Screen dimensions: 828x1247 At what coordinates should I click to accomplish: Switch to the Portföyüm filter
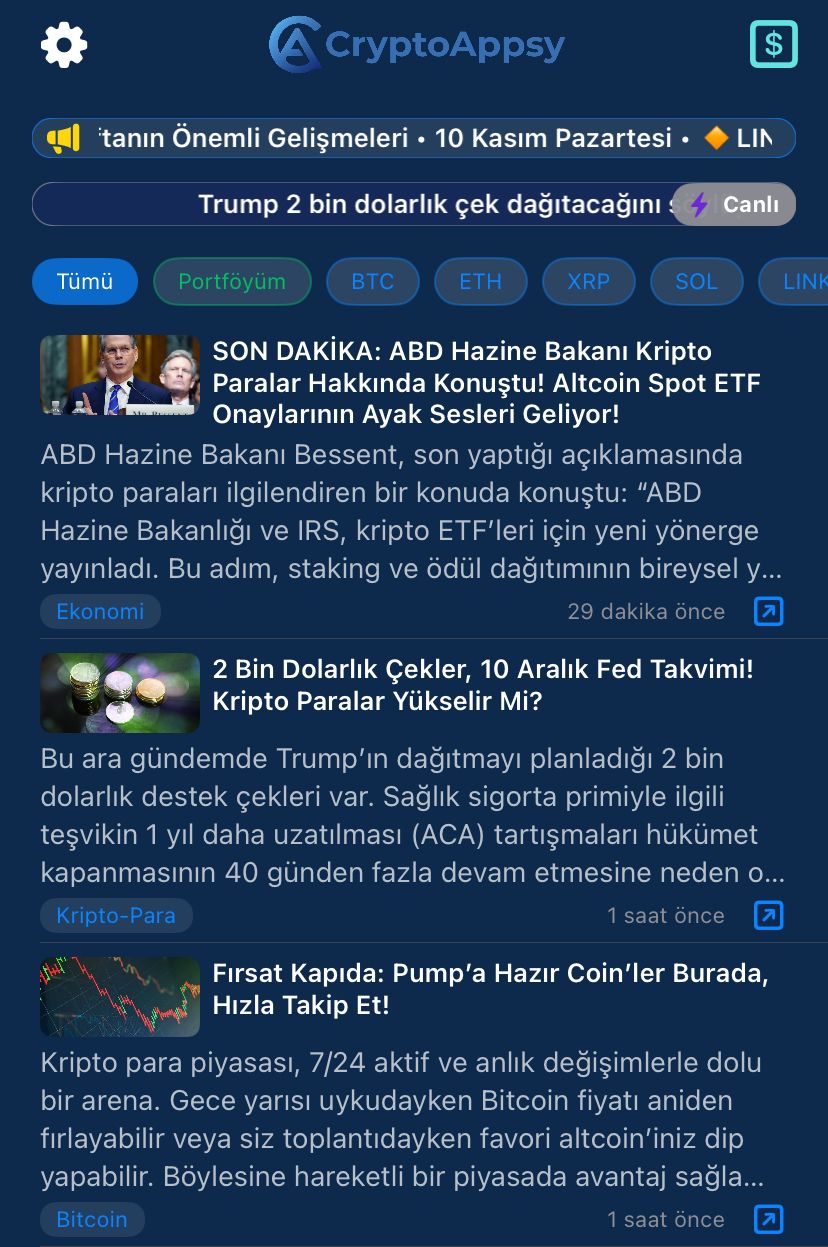click(x=232, y=282)
